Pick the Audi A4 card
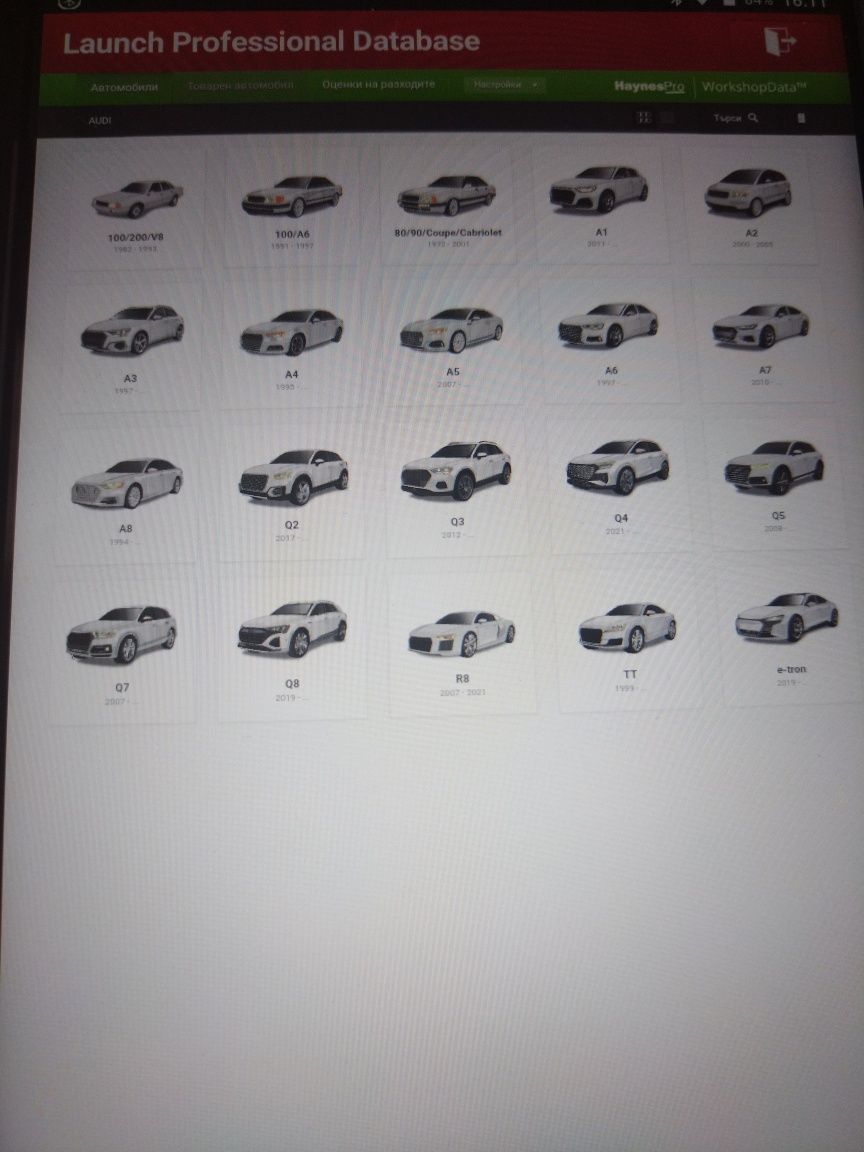The width and height of the screenshot is (864, 1152). [291, 341]
